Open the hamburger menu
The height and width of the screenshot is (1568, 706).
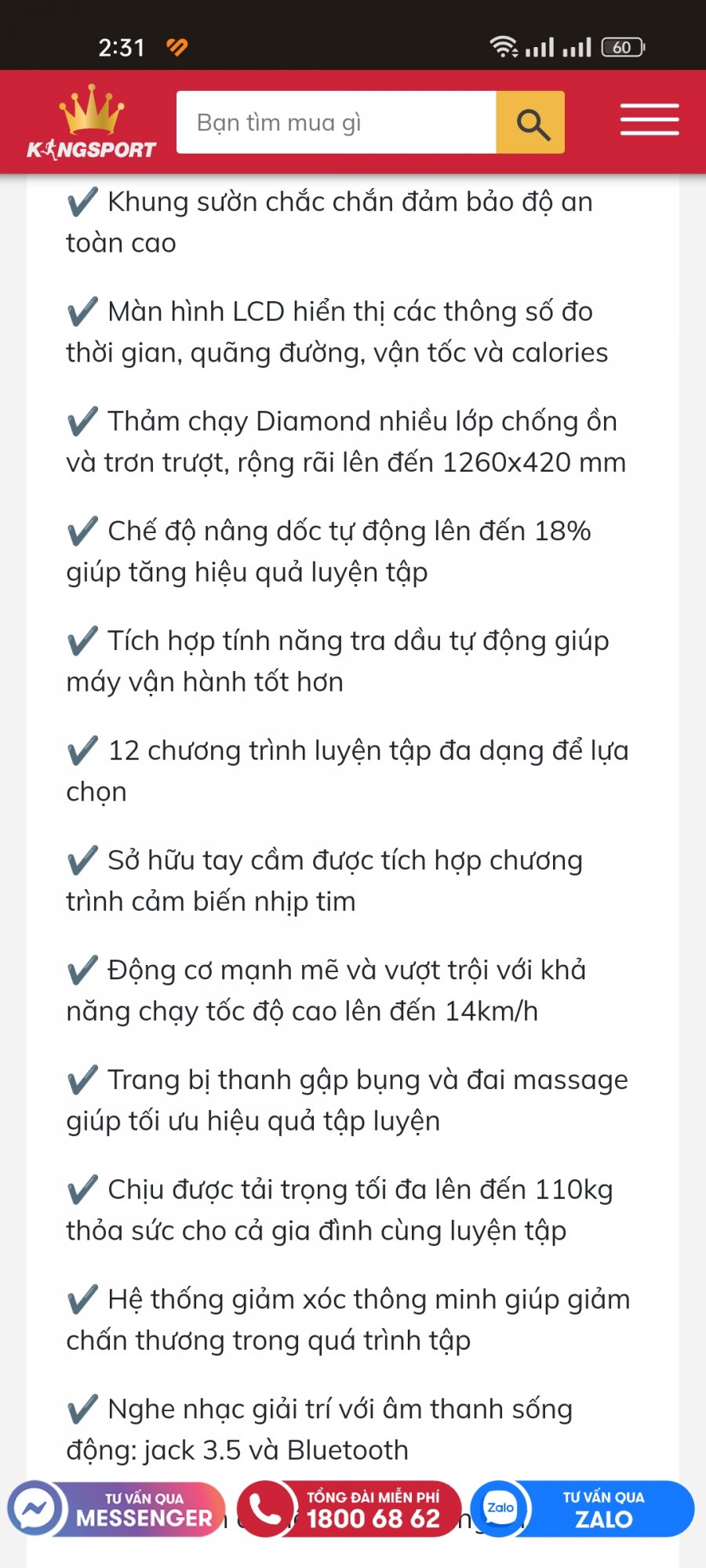click(x=649, y=120)
